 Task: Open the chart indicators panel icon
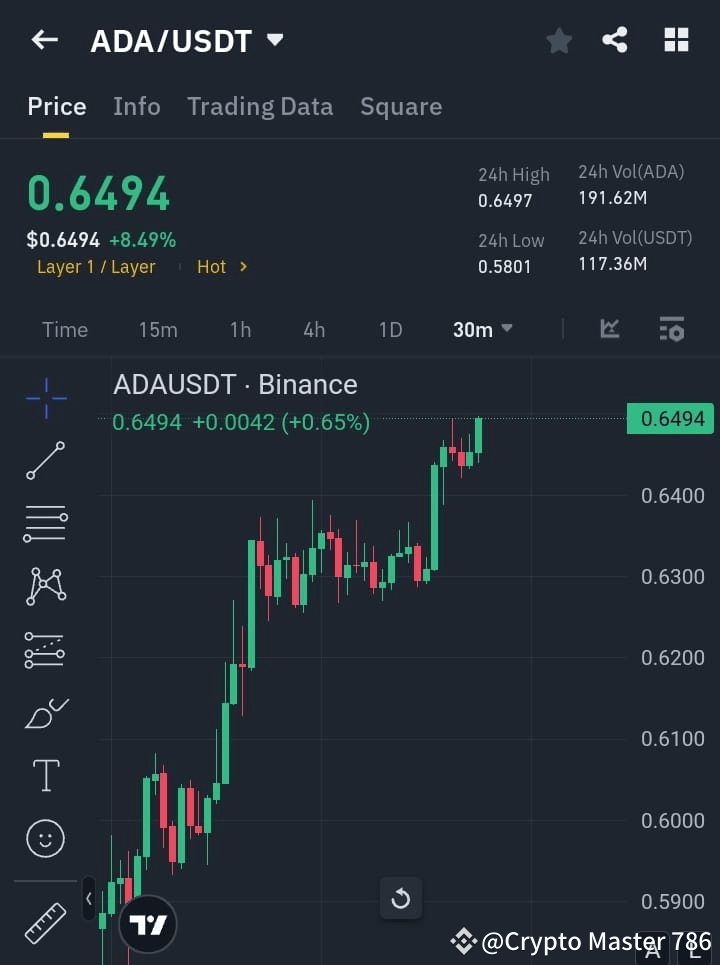pos(671,329)
